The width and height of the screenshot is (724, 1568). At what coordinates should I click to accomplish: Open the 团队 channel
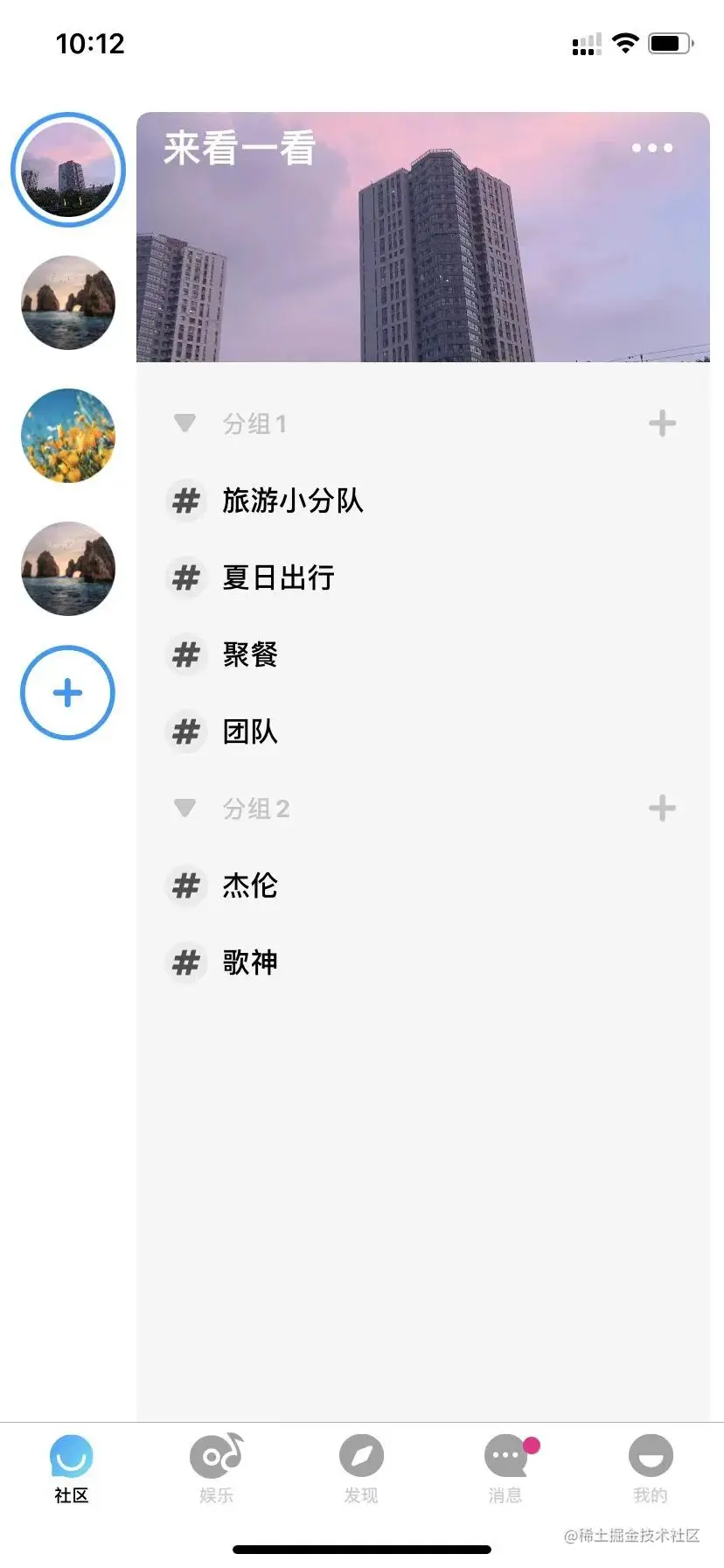249,732
